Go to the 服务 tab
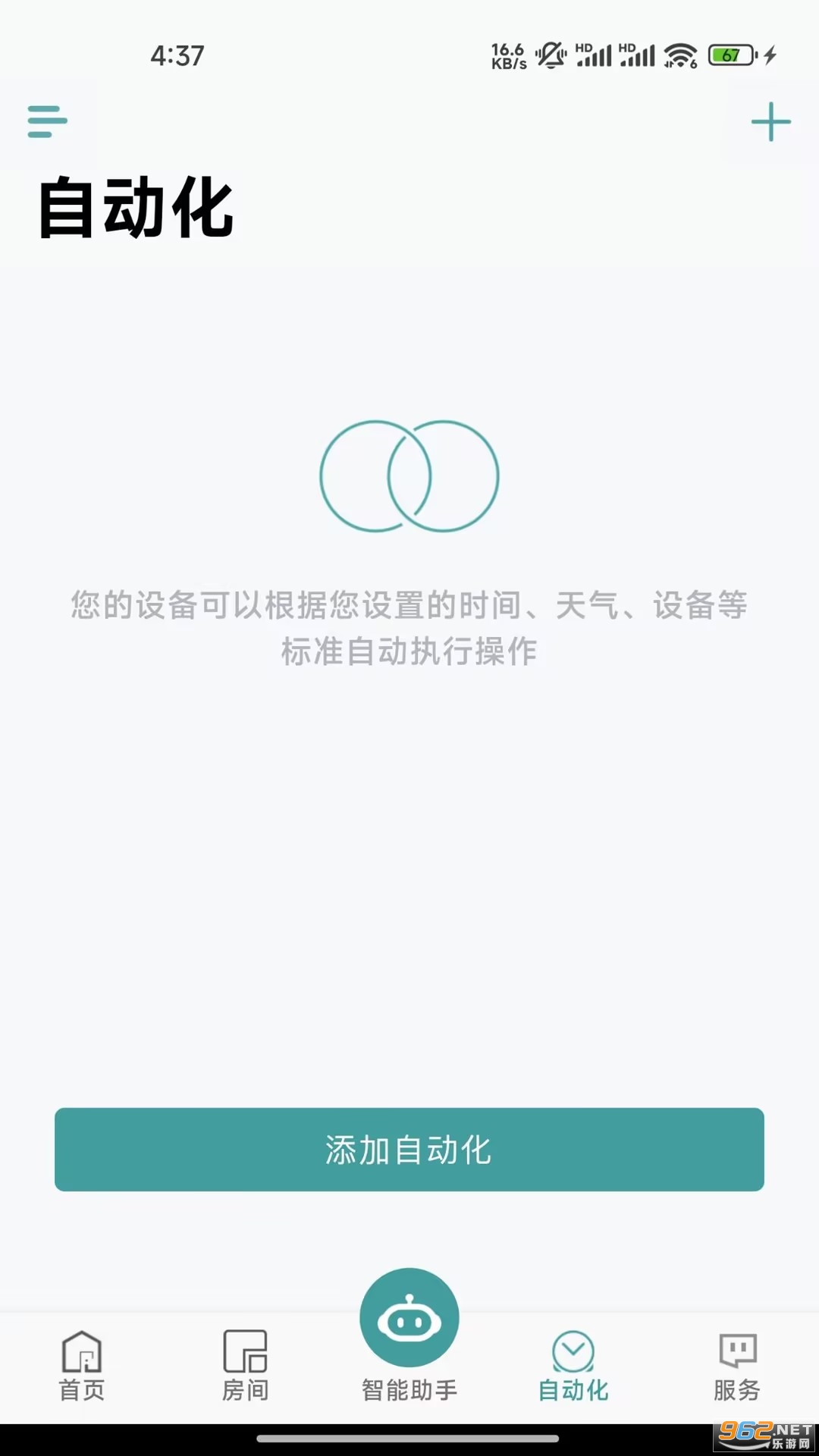 pyautogui.click(x=737, y=1366)
